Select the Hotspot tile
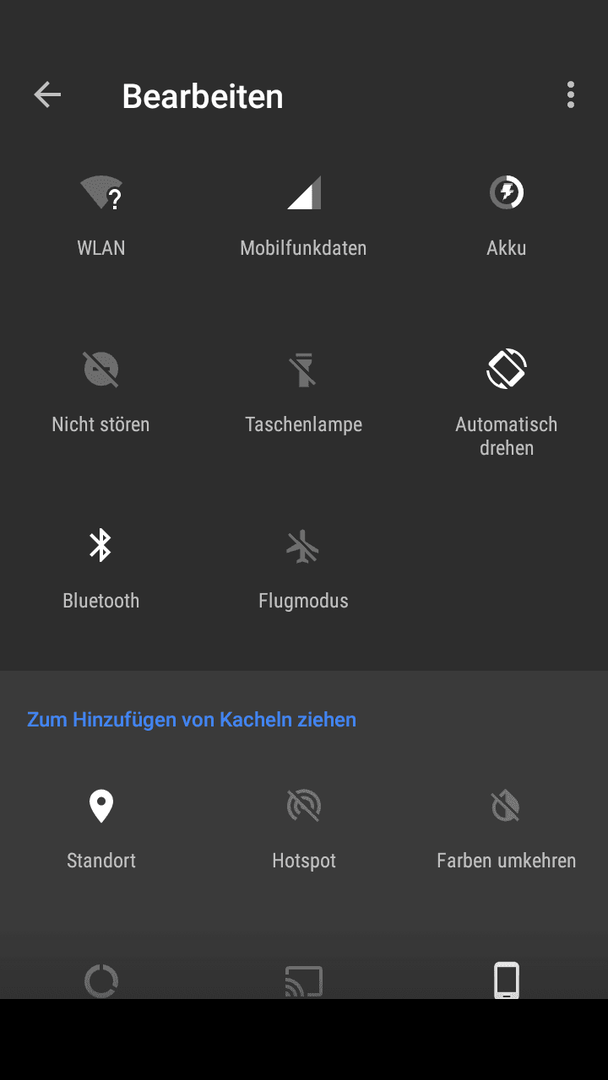 click(304, 829)
